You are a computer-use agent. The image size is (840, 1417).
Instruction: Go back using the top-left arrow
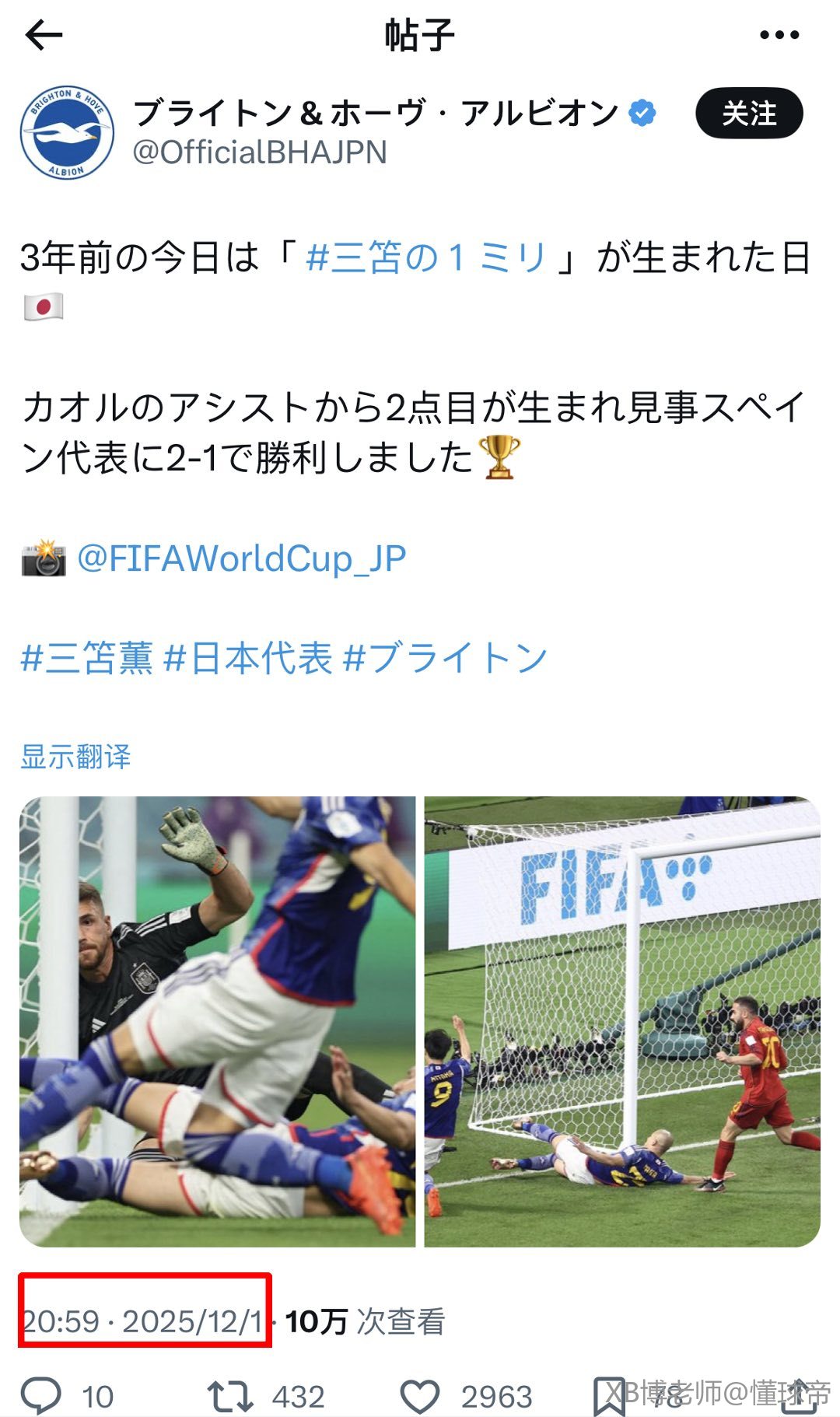44,36
